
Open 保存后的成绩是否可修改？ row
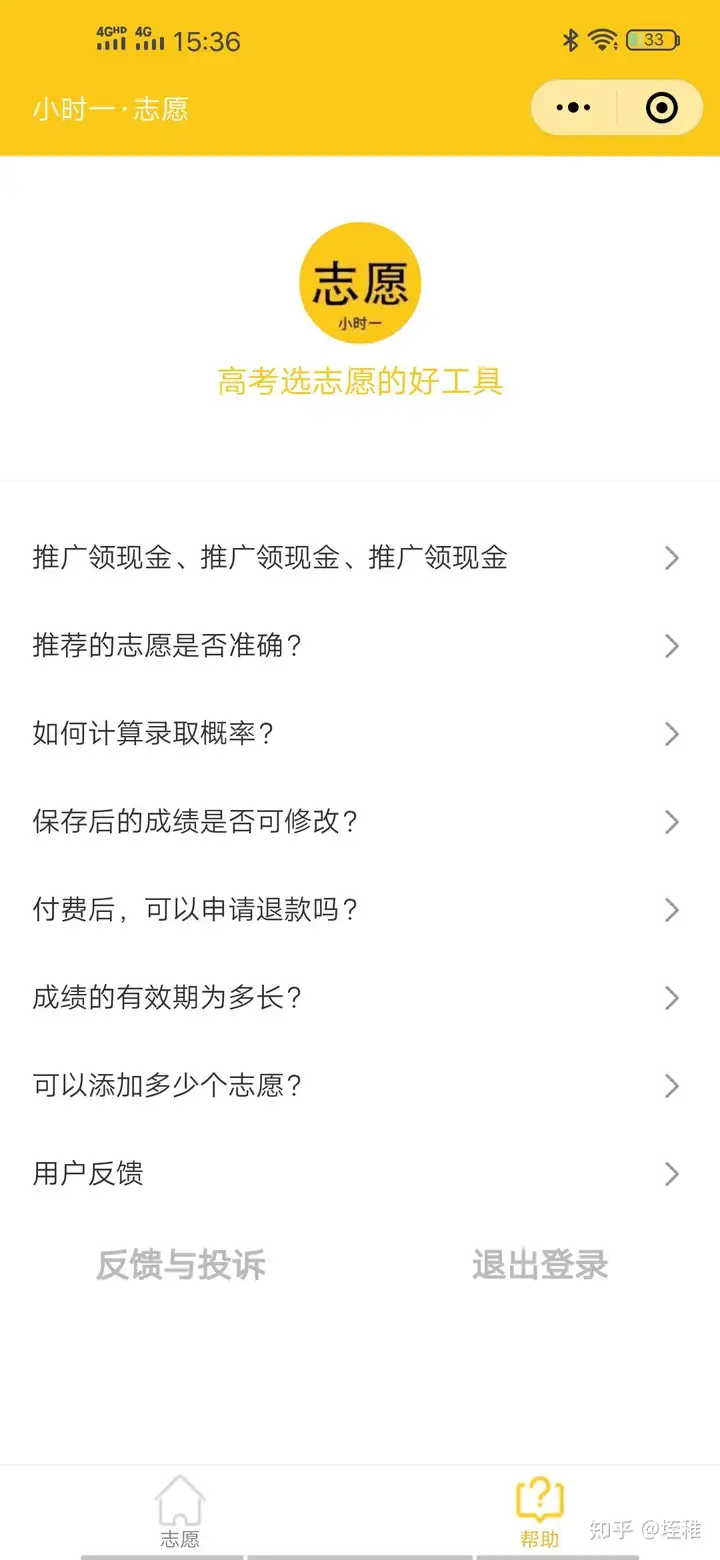[358, 822]
